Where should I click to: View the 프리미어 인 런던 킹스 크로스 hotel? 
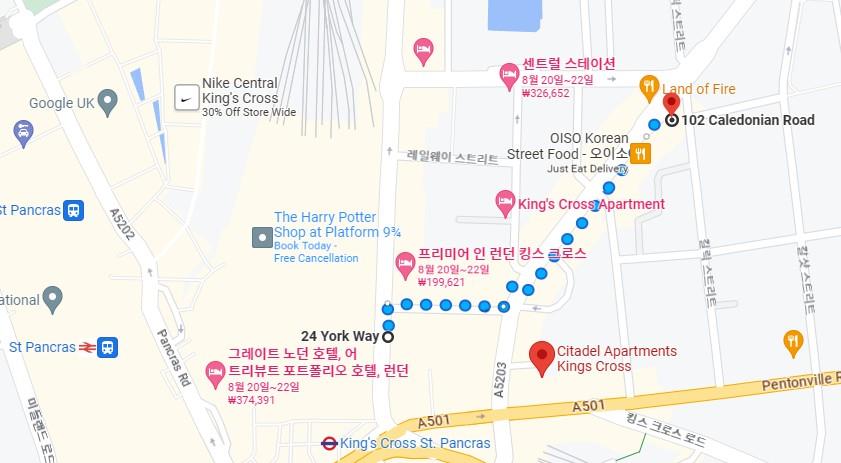click(x=405, y=265)
